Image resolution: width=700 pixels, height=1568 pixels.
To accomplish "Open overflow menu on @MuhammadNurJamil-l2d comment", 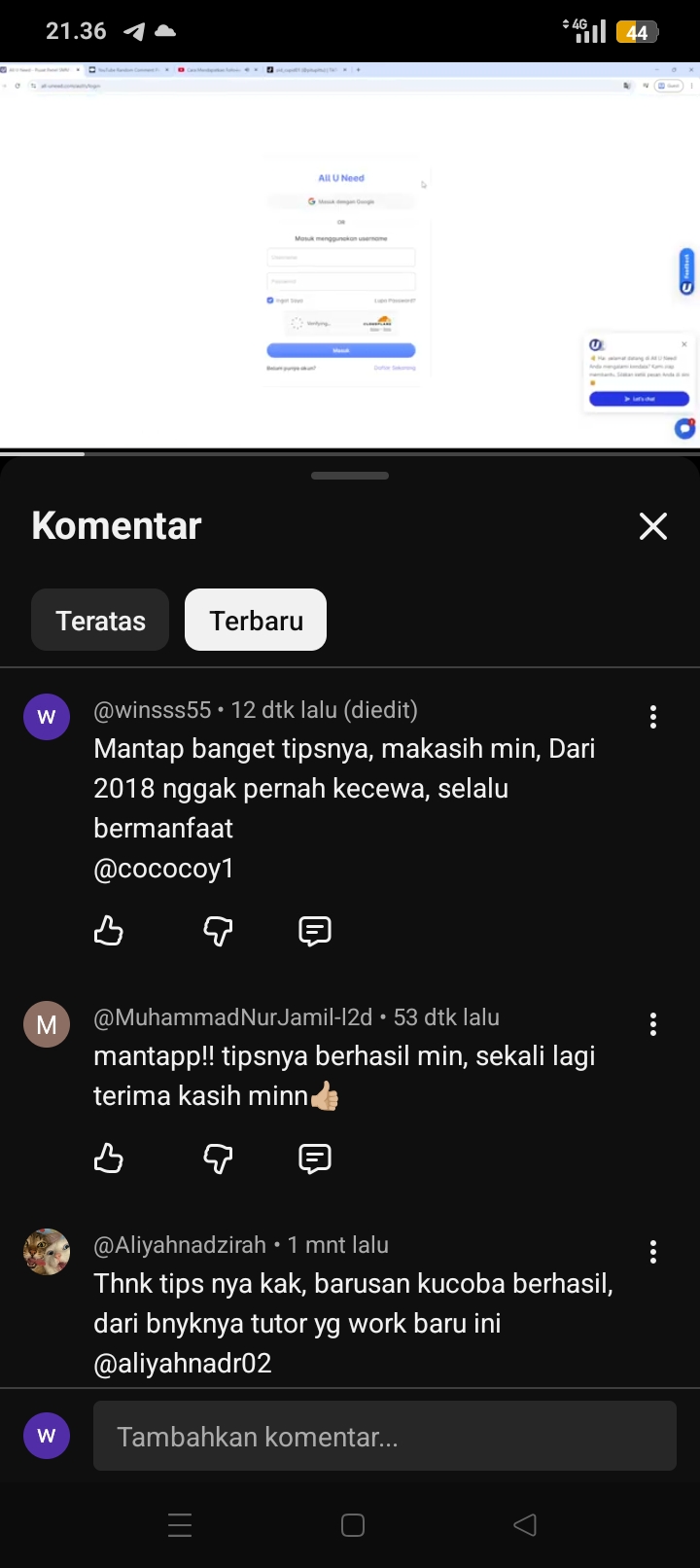I will (652, 1024).
